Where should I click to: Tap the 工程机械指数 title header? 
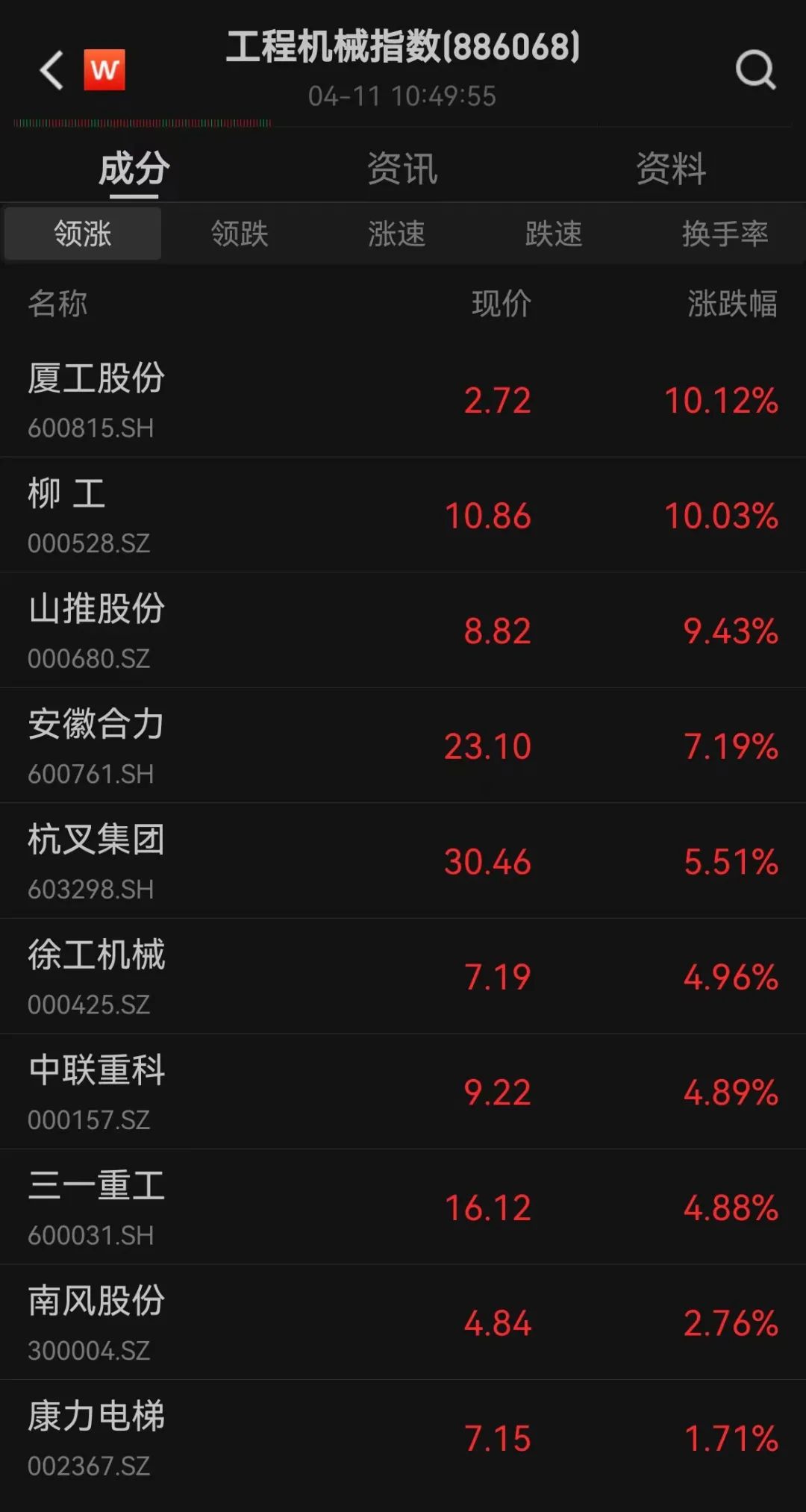click(x=403, y=49)
